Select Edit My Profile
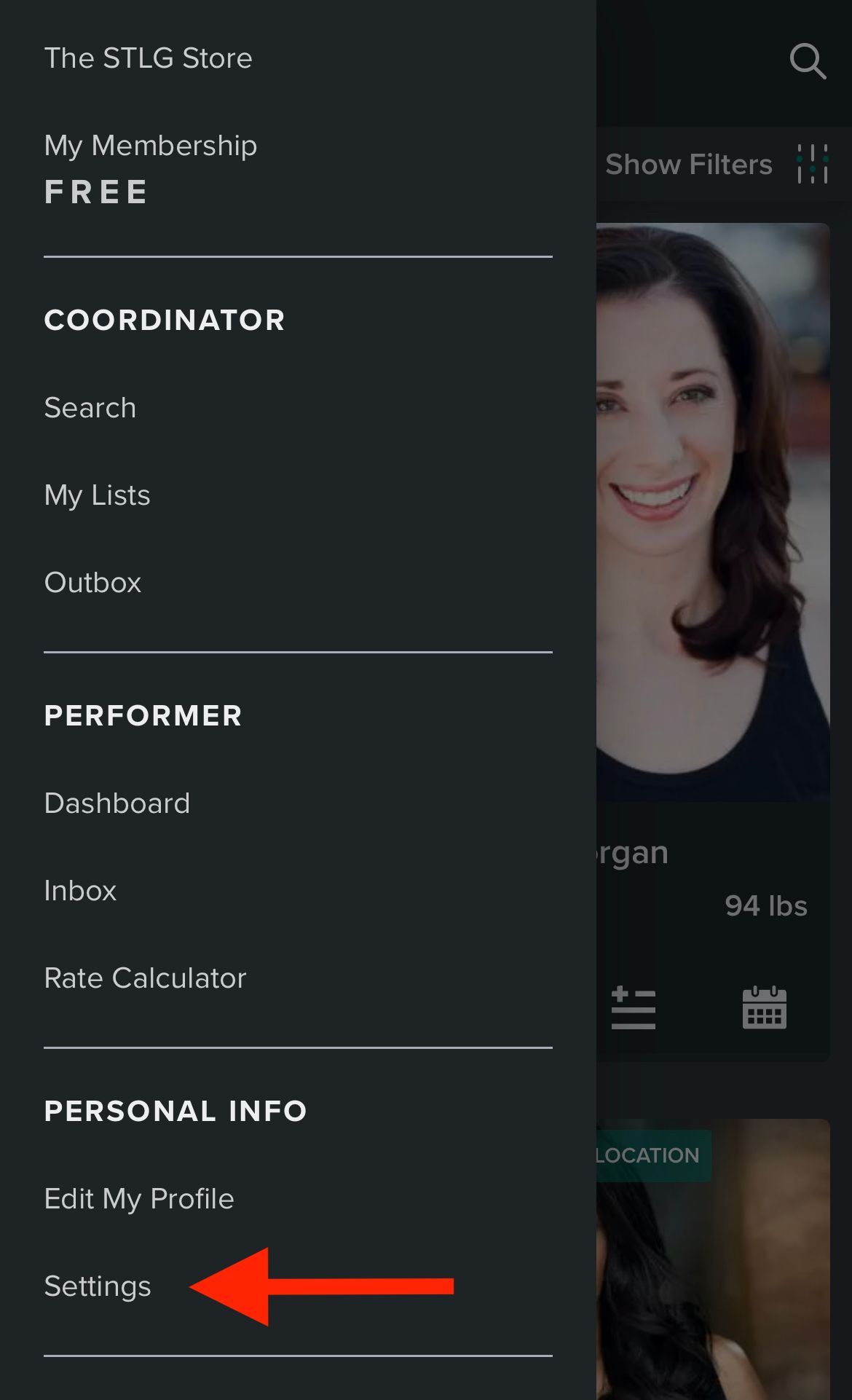This screenshot has width=852, height=1400. tap(138, 1199)
